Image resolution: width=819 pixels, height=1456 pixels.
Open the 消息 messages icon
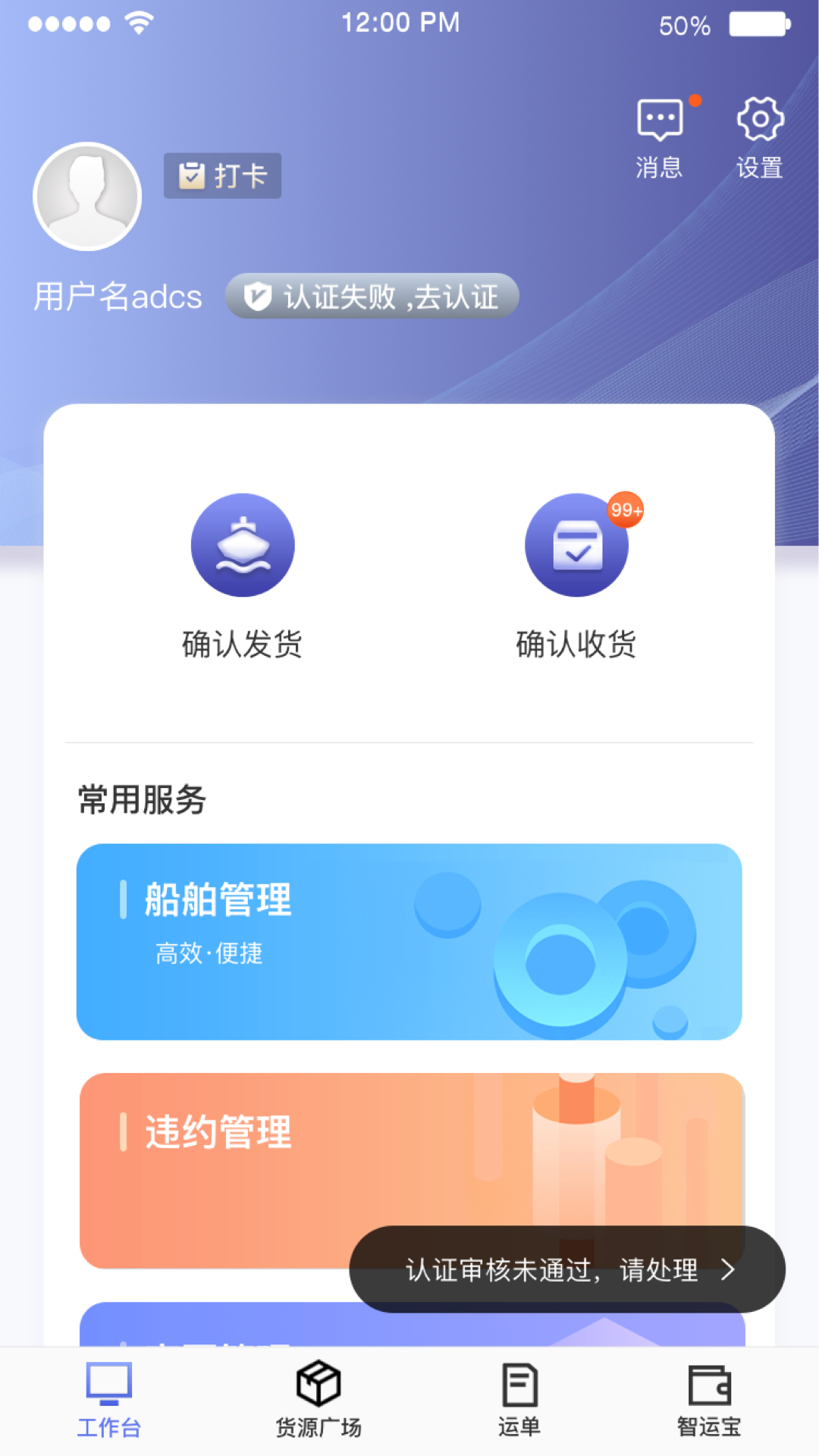(659, 121)
